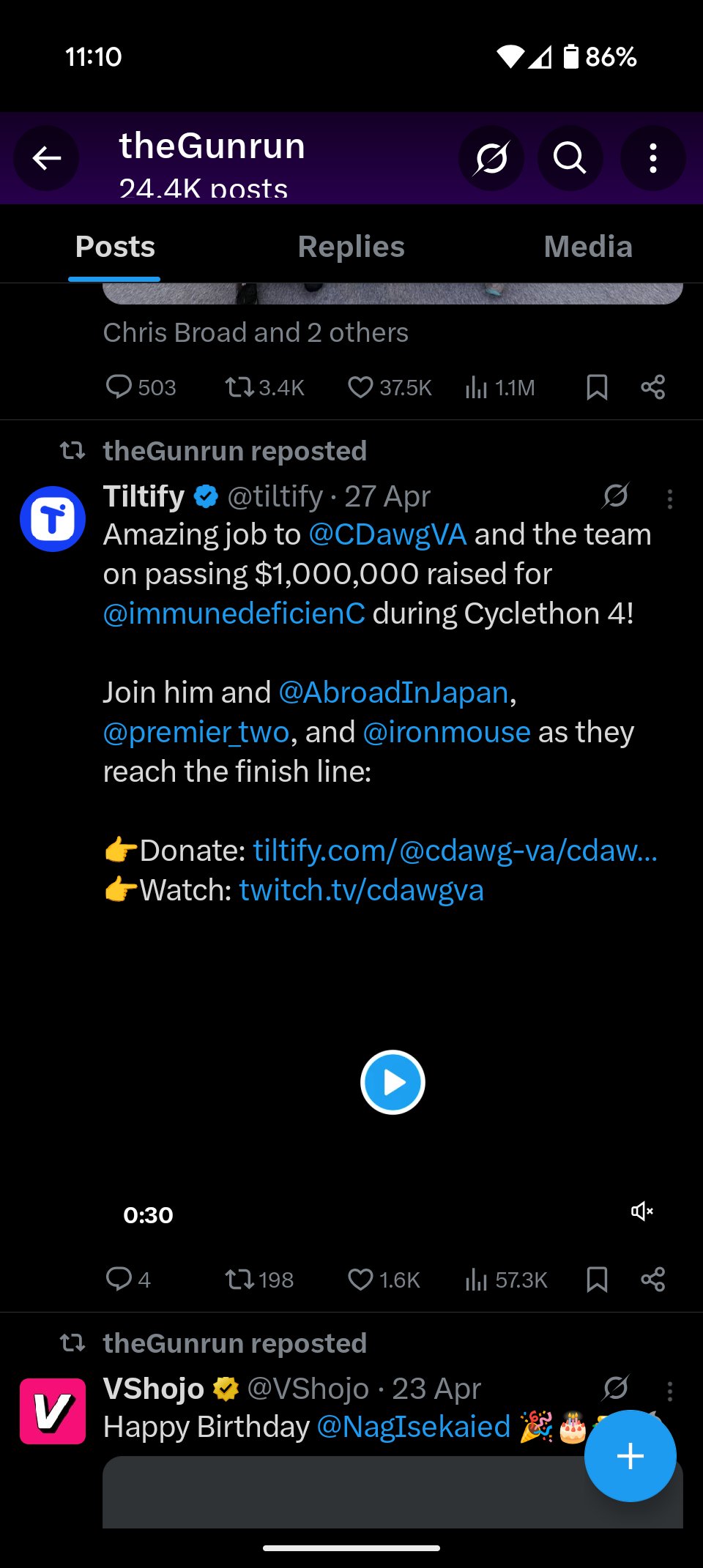Bookmark the Tiltify post
This screenshot has height=1568, width=703.
(597, 1280)
